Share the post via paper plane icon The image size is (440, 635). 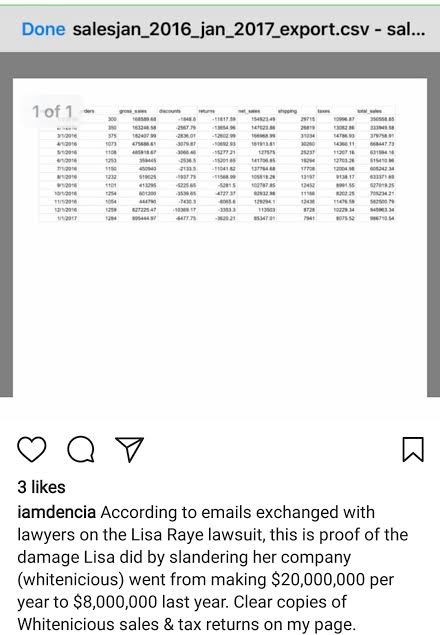point(130,450)
